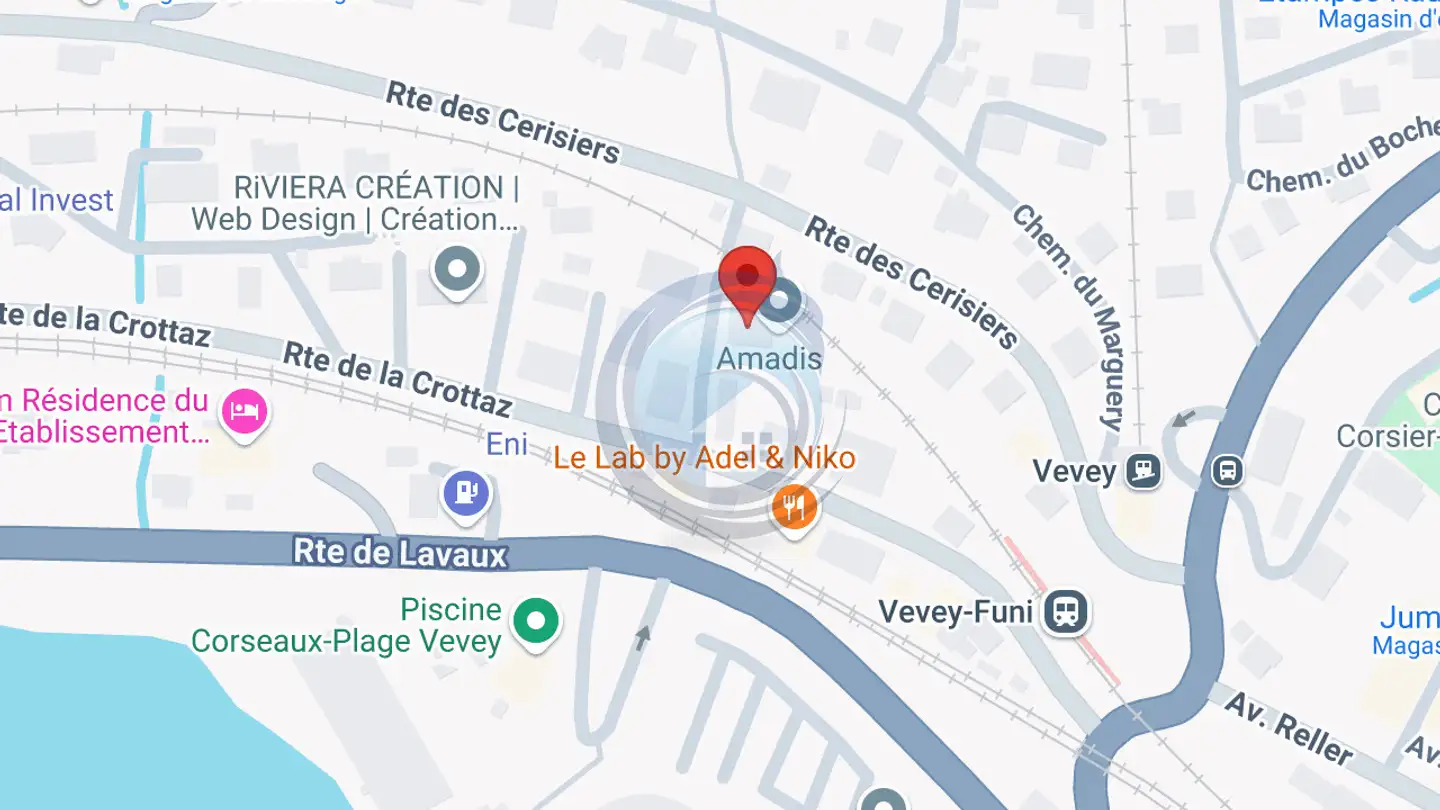Image resolution: width=1440 pixels, height=810 pixels.
Task: Tap the bus stop icon near Vevey
Action: pos(1227,470)
